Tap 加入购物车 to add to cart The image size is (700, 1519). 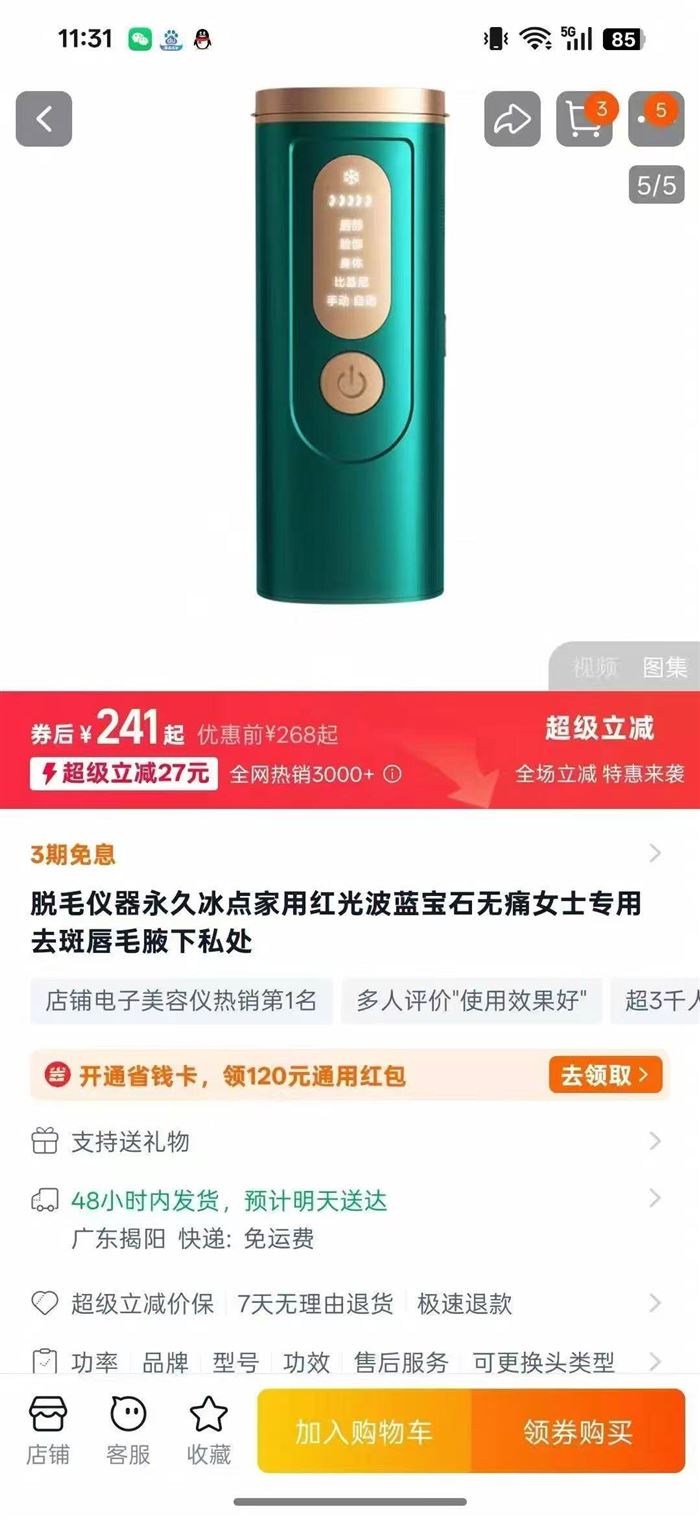364,1431
